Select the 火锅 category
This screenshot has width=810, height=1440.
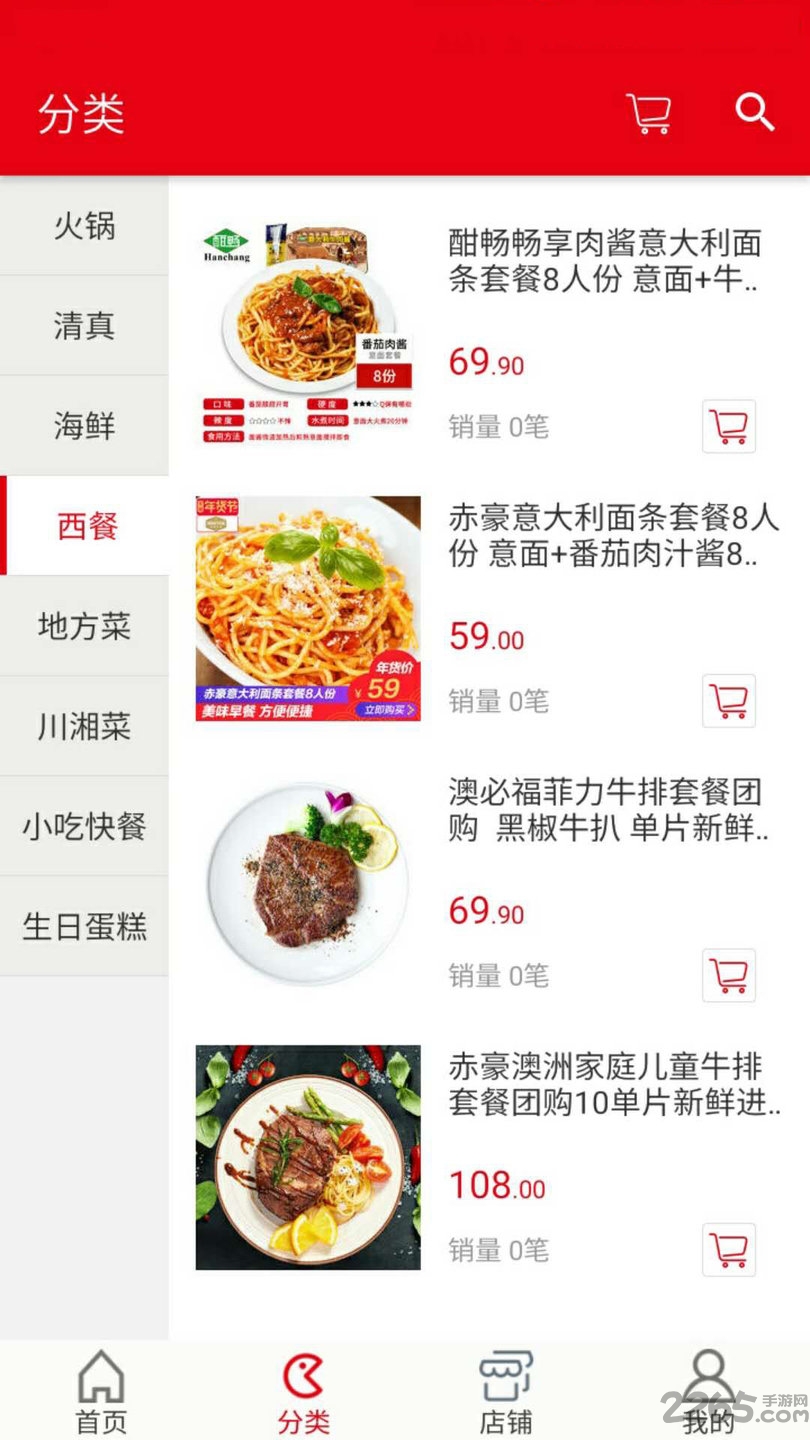[84, 226]
